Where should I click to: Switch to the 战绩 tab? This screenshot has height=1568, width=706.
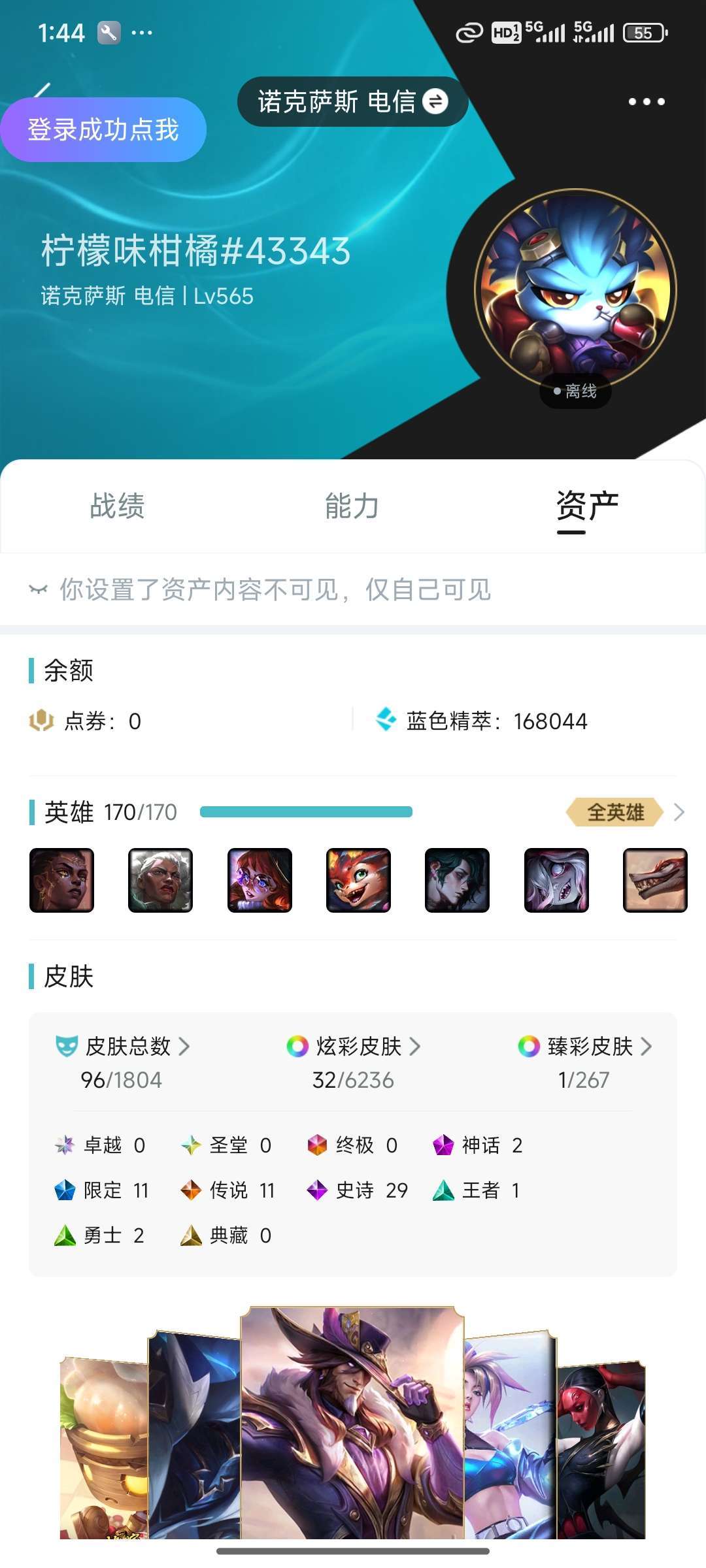pyautogui.click(x=117, y=506)
